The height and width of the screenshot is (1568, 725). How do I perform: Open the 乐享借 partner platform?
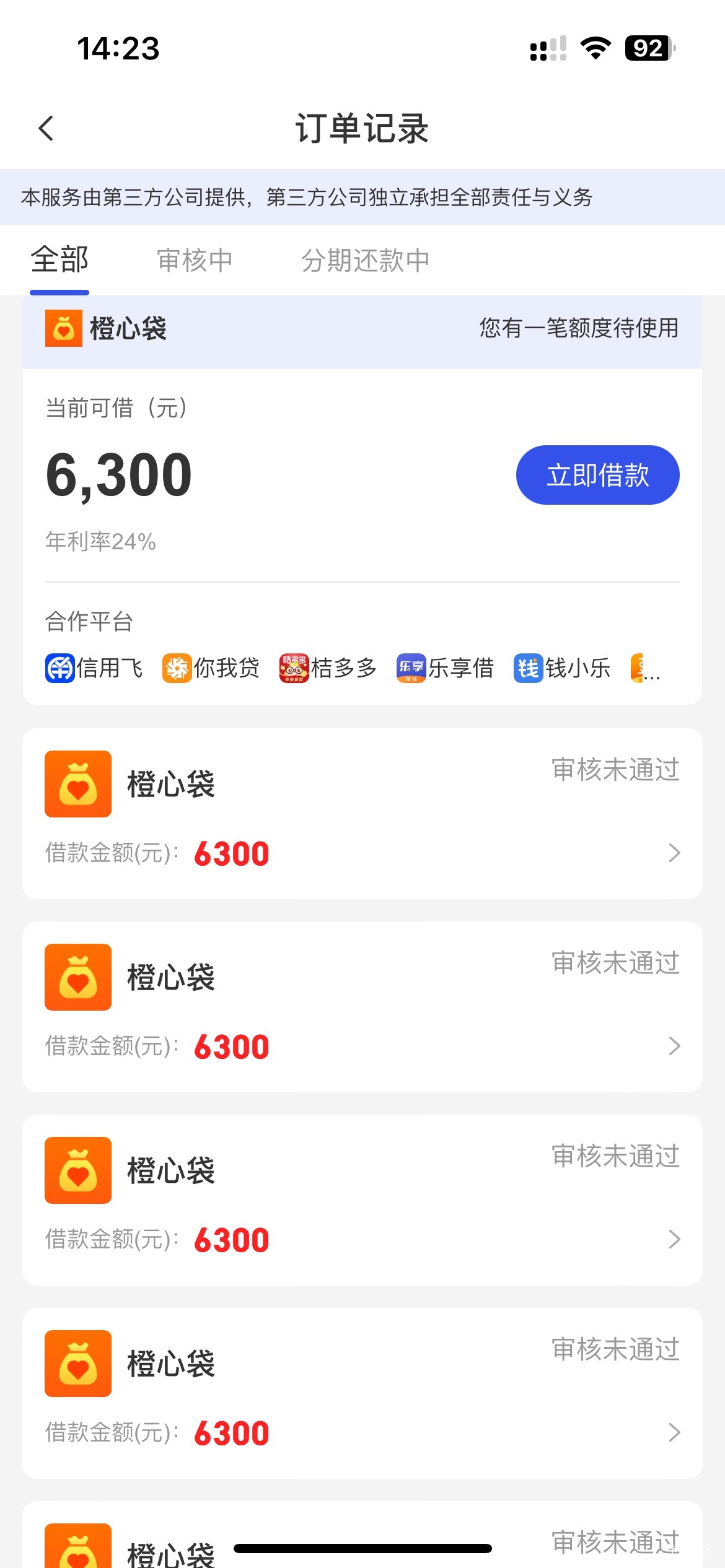[446, 669]
